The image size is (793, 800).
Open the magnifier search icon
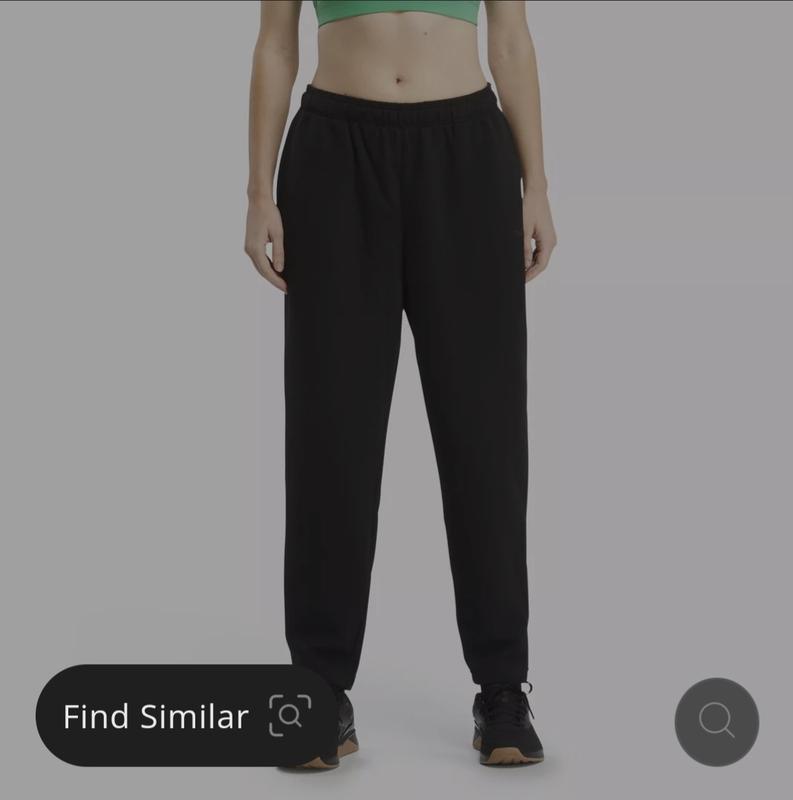pos(716,720)
